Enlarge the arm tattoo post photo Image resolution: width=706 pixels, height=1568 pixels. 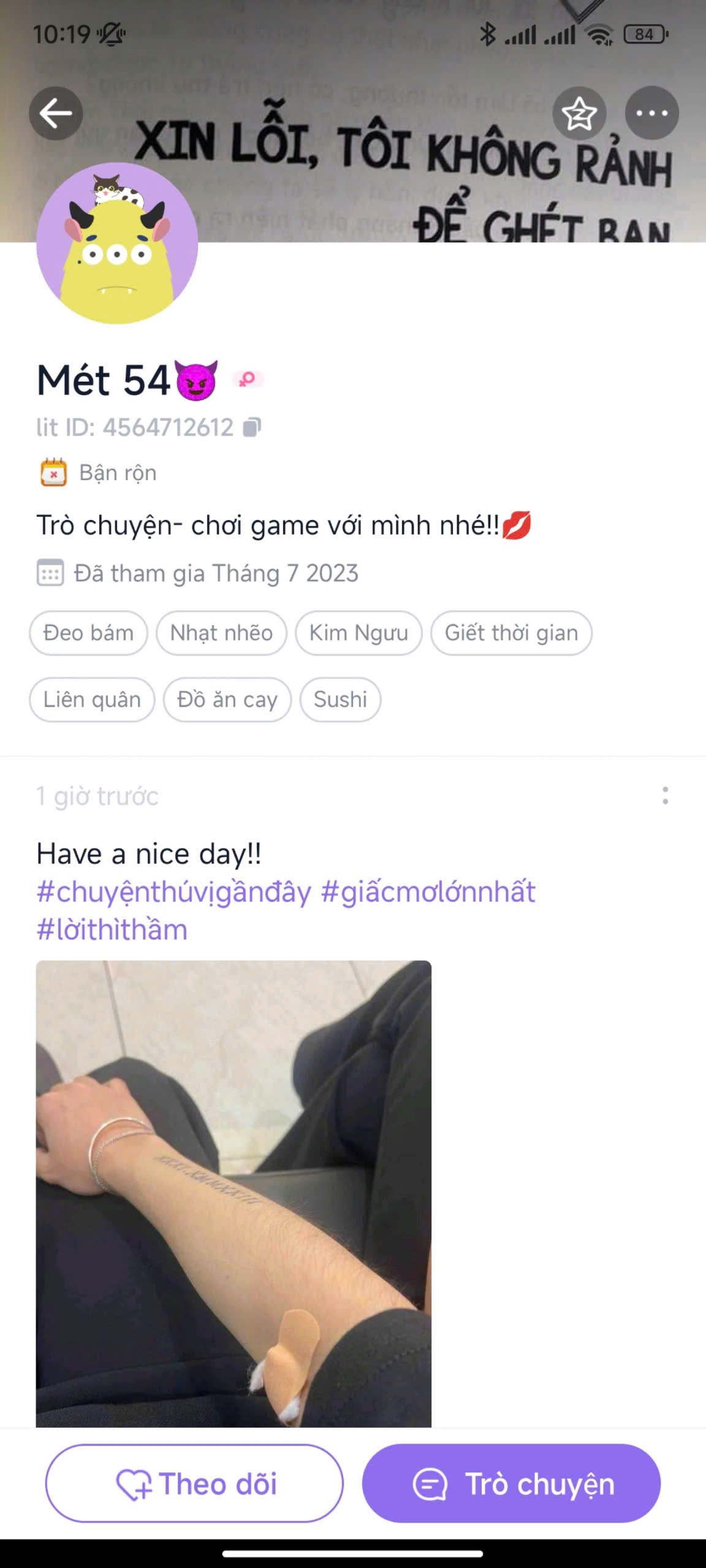[x=233, y=1193]
